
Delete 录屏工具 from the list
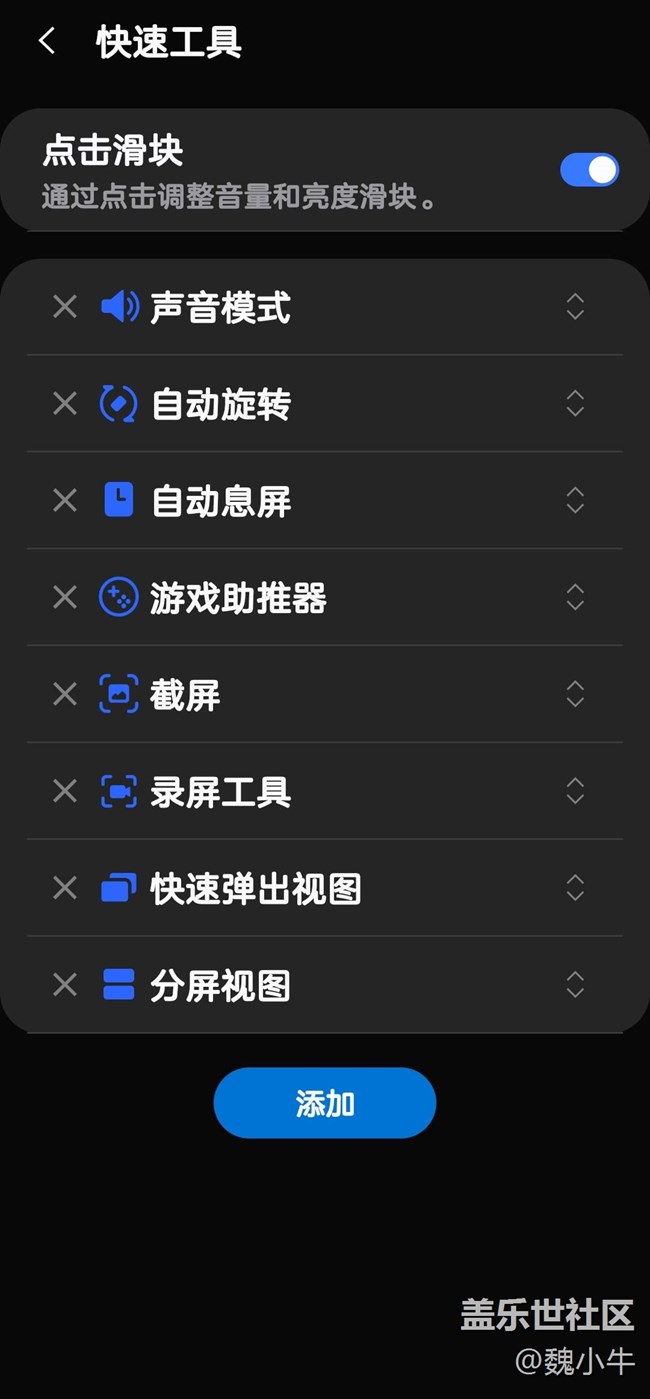pyautogui.click(x=65, y=791)
